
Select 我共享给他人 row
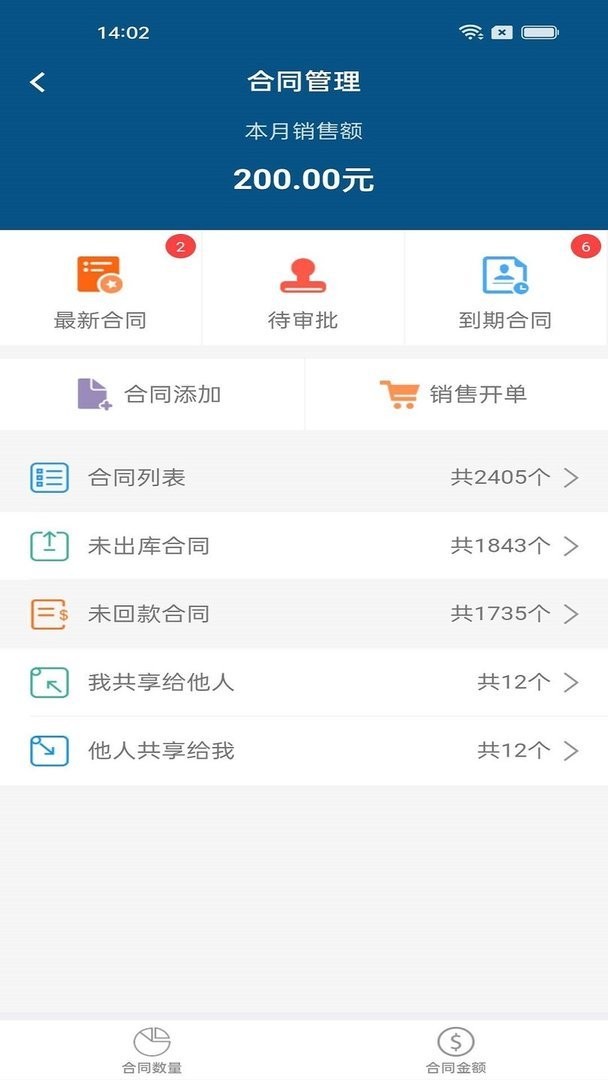(x=304, y=683)
